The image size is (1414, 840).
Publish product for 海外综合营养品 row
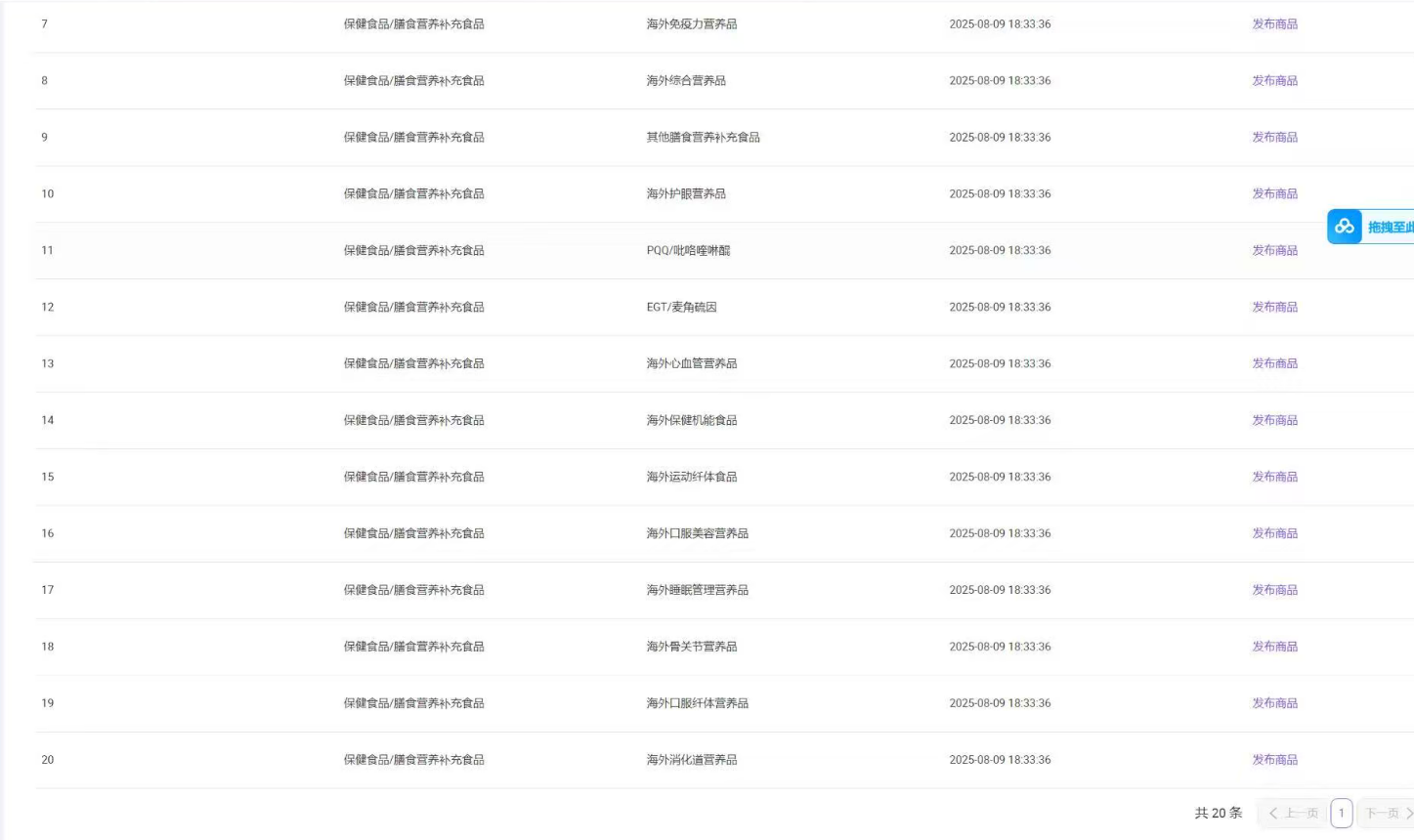click(x=1274, y=81)
